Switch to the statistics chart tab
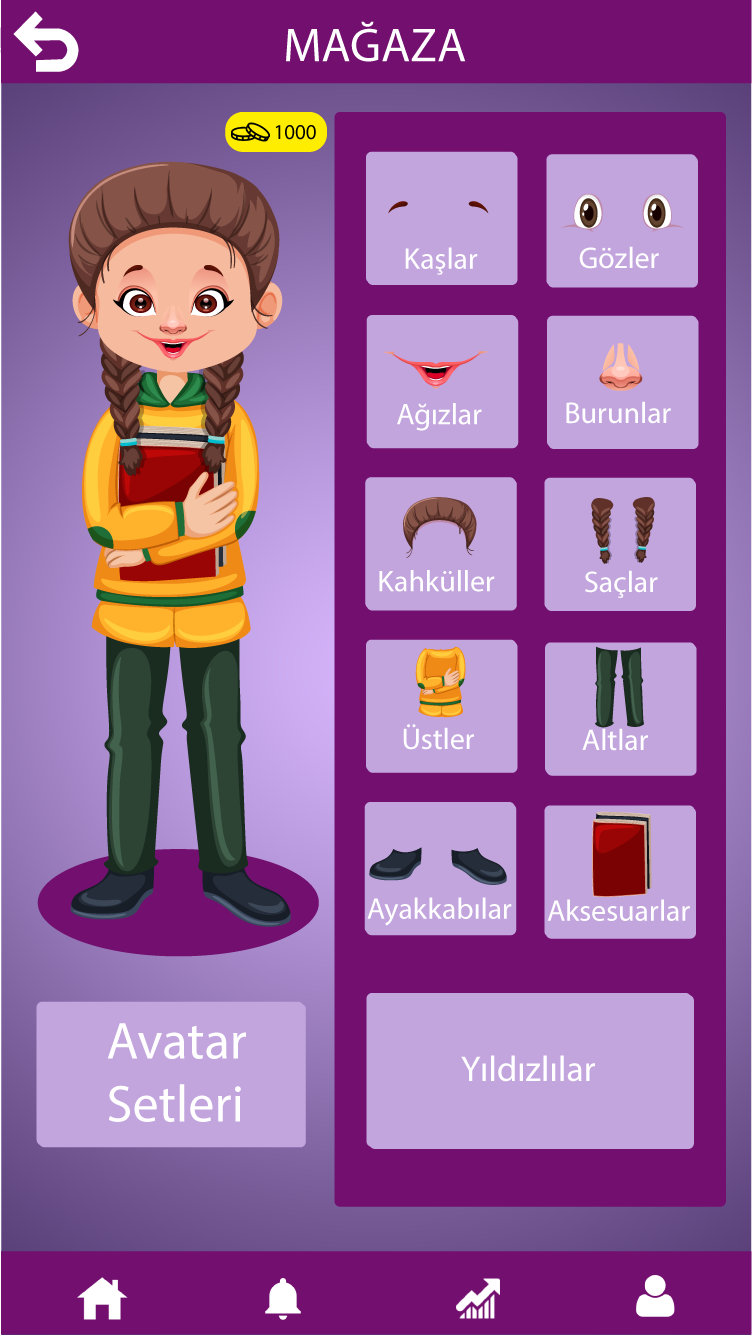Screen dimensions: 752x1336 [x=478, y=1299]
